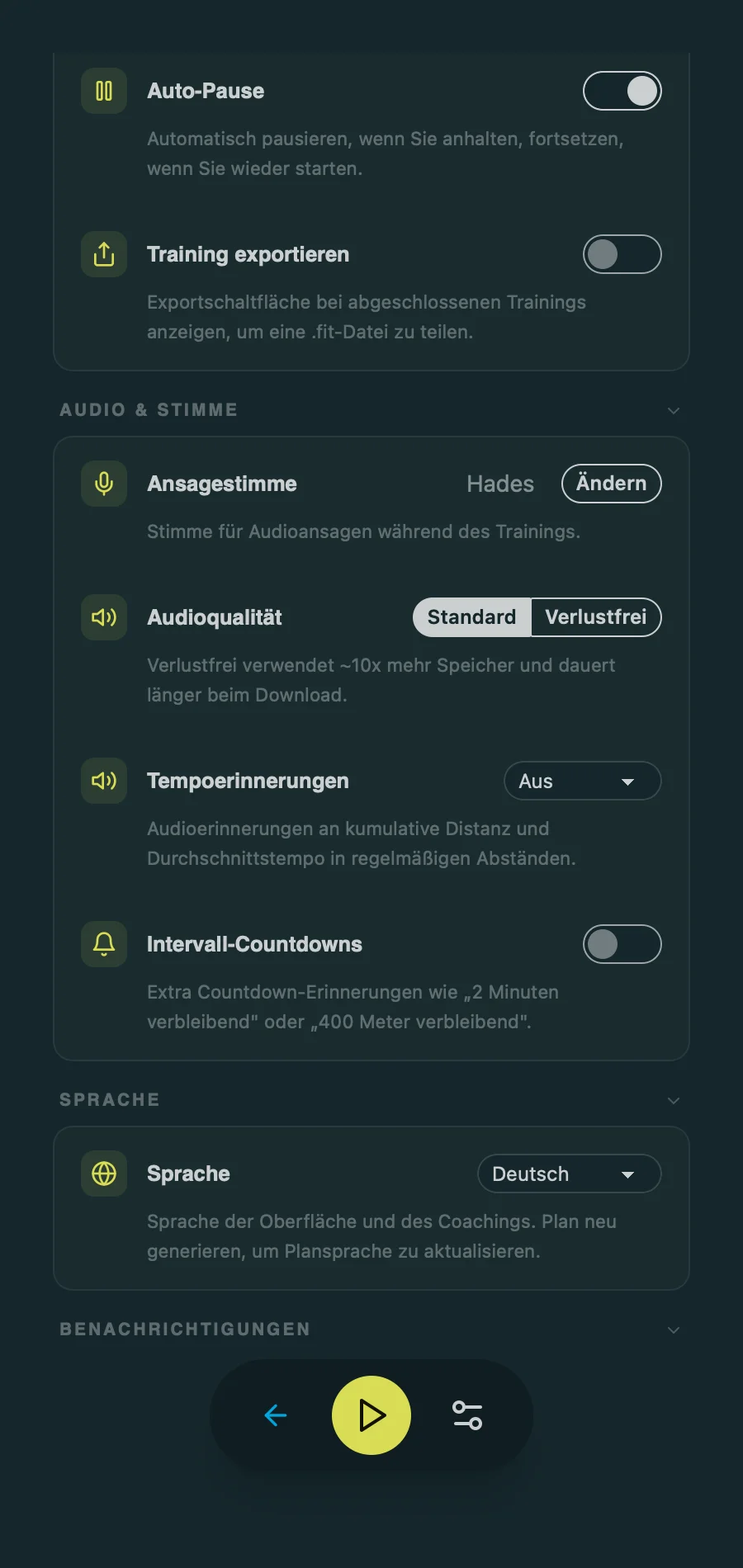Collapse the Sprache section header
The width and height of the screenshot is (743, 1568).
(674, 1100)
